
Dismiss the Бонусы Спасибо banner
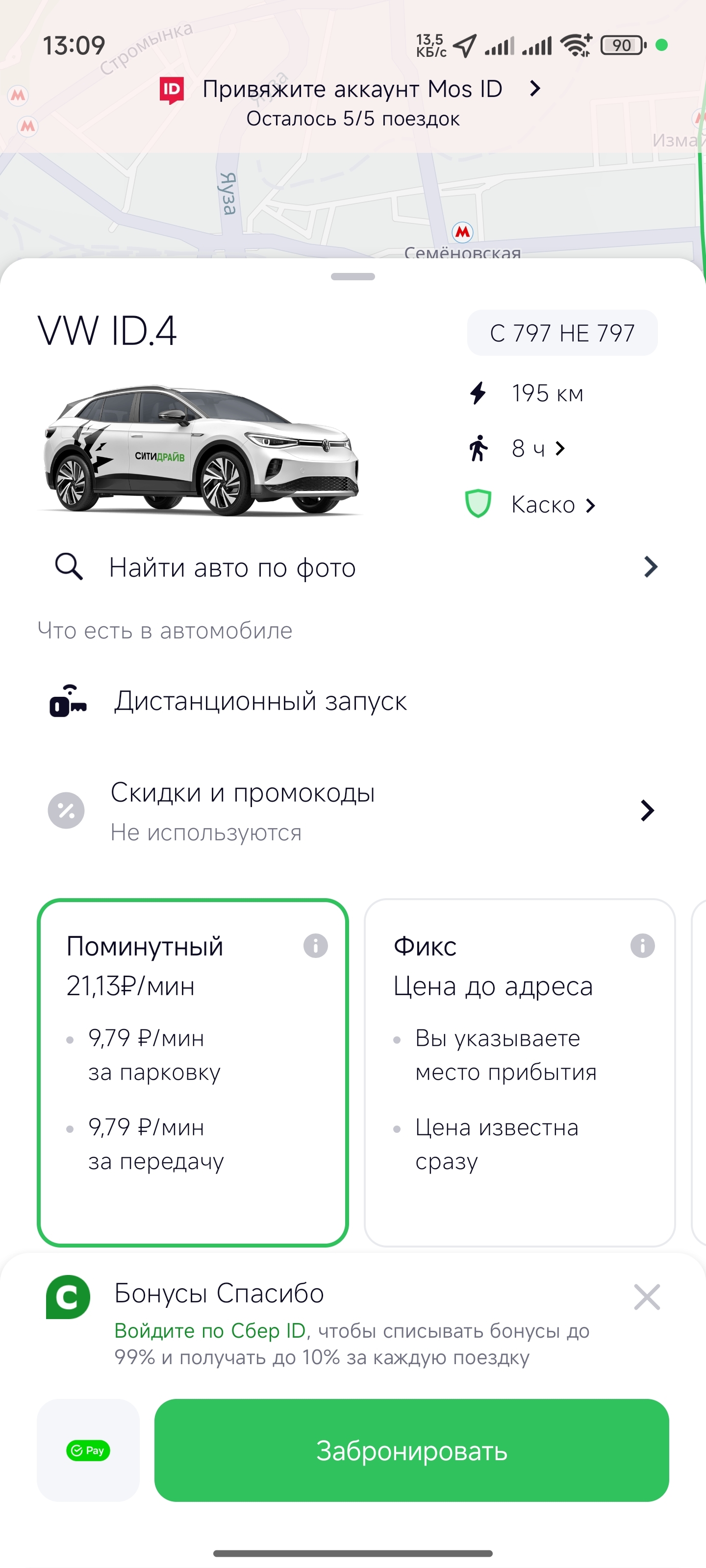(646, 1297)
